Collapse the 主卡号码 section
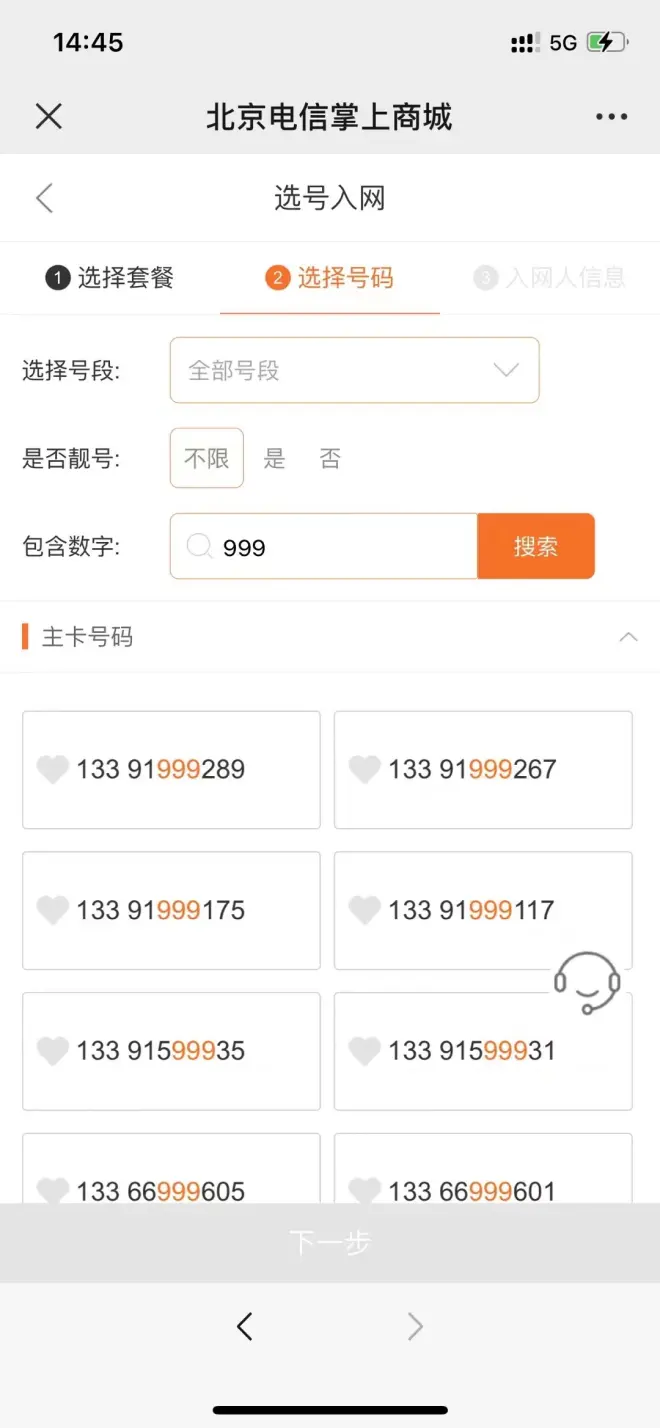The image size is (660, 1428). coord(628,637)
